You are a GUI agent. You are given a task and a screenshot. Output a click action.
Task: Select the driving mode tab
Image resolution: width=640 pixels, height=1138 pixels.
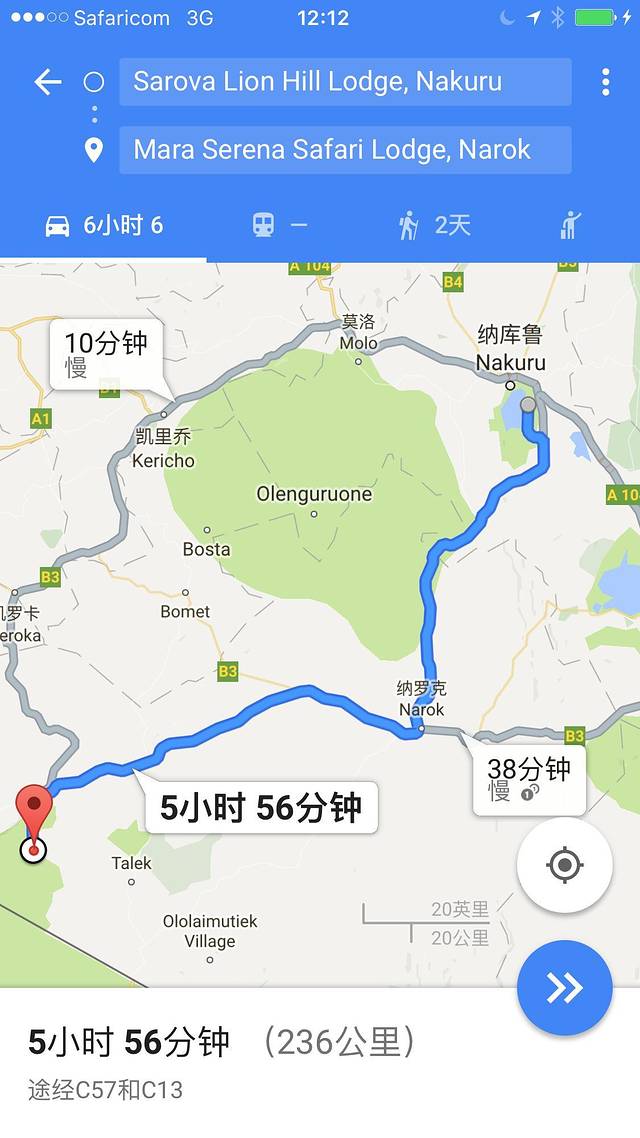click(104, 225)
